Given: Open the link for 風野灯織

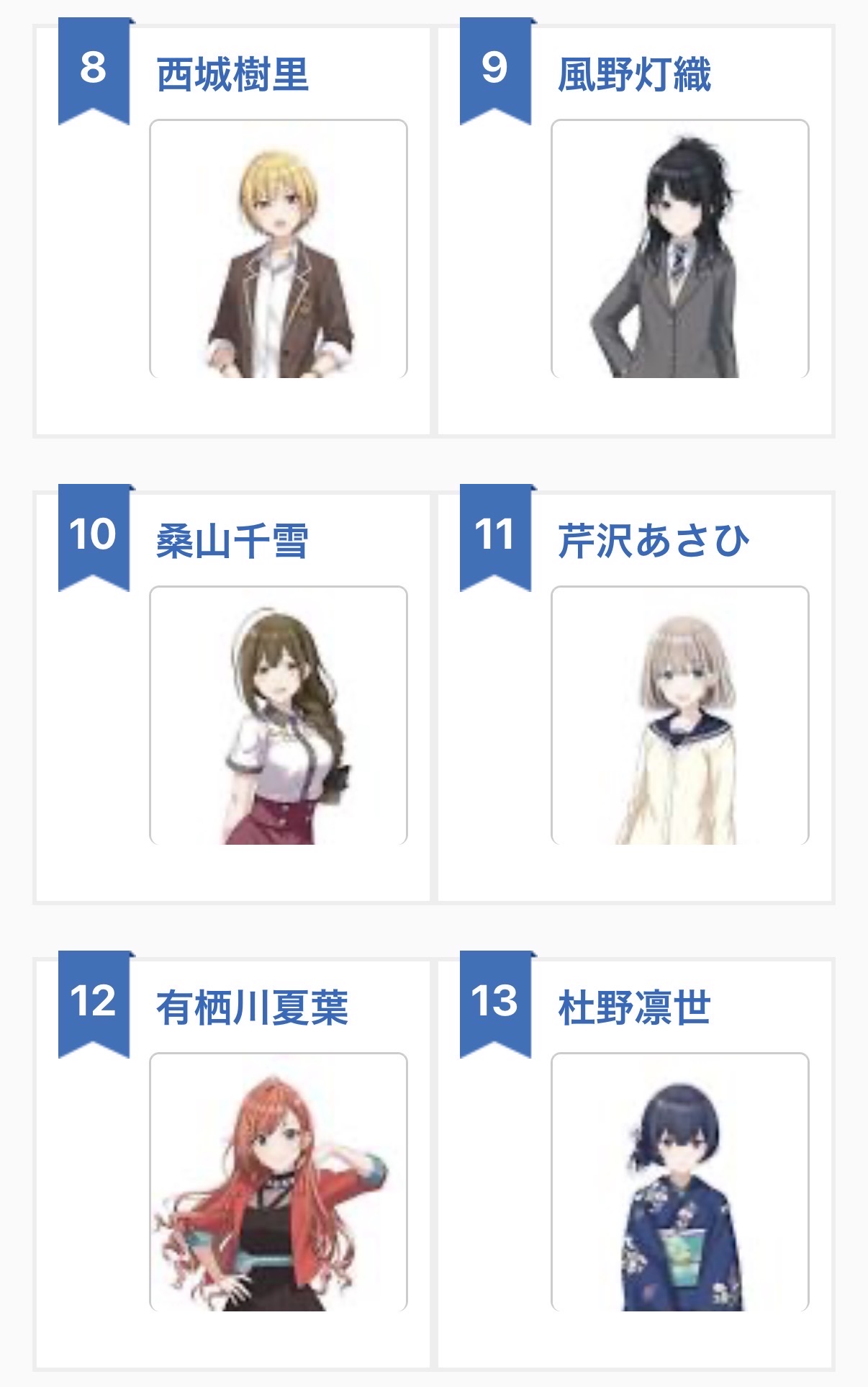Looking at the screenshot, I should pyautogui.click(x=634, y=75).
